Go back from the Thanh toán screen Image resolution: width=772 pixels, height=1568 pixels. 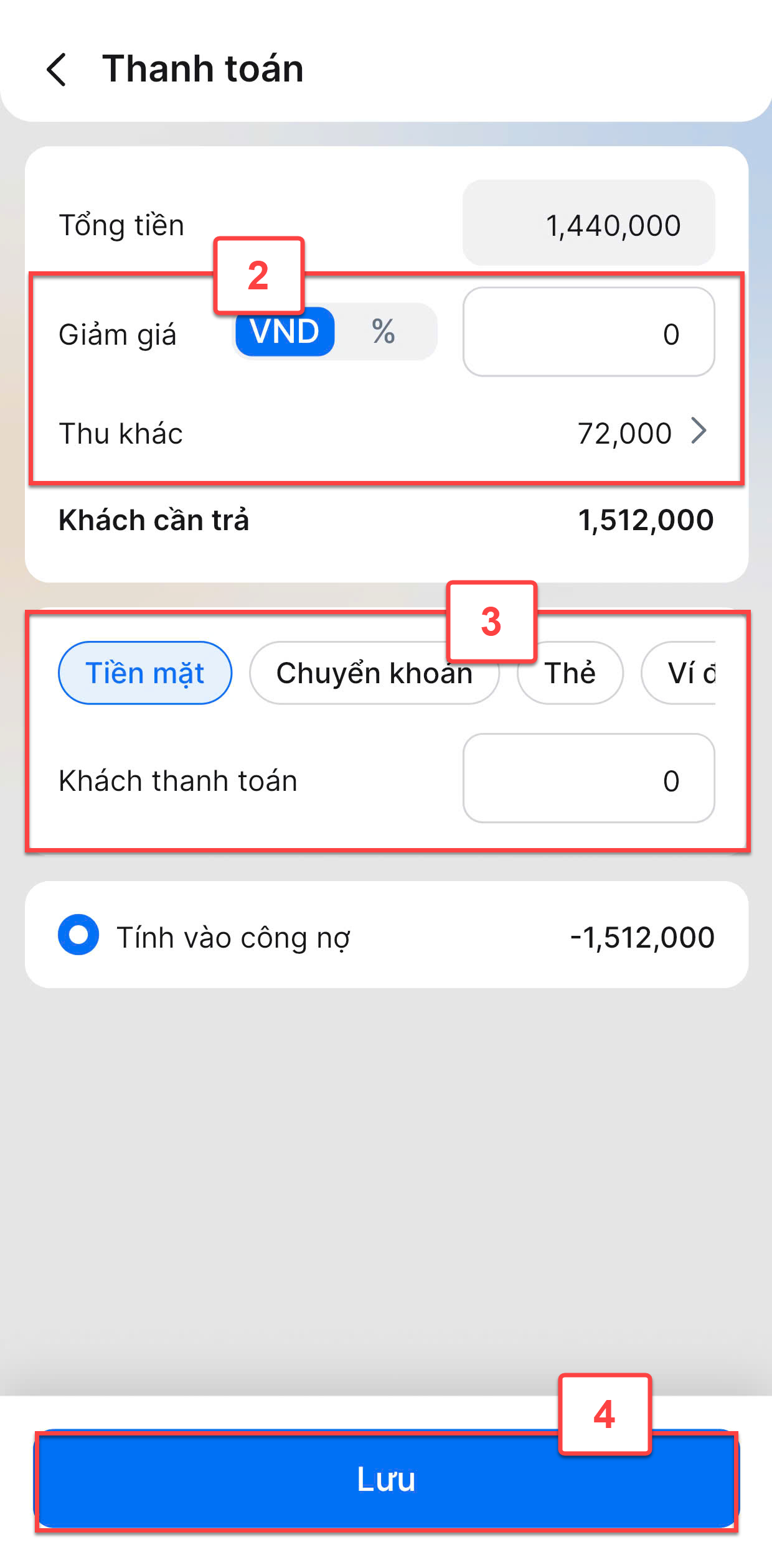(57, 69)
